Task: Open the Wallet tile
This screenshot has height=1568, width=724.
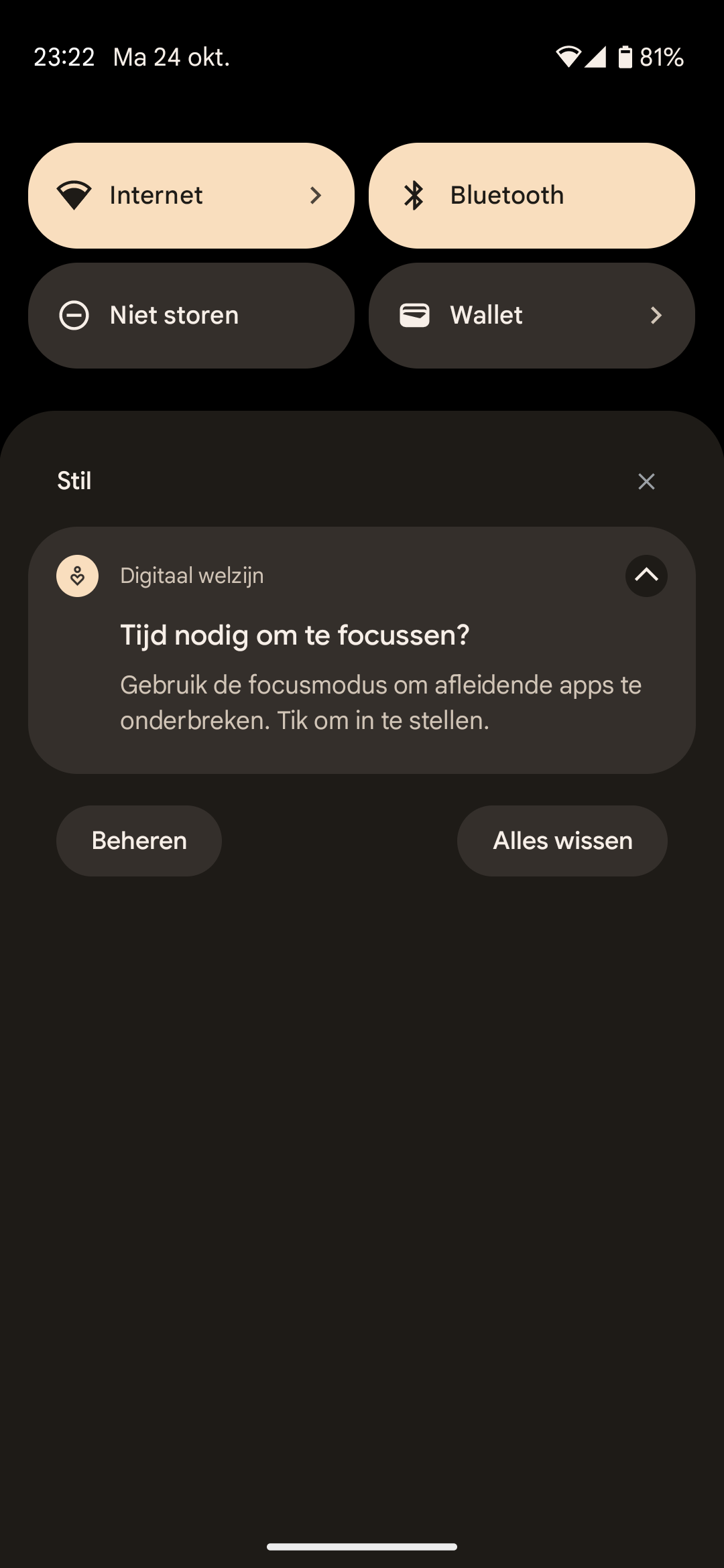Action: [x=532, y=316]
